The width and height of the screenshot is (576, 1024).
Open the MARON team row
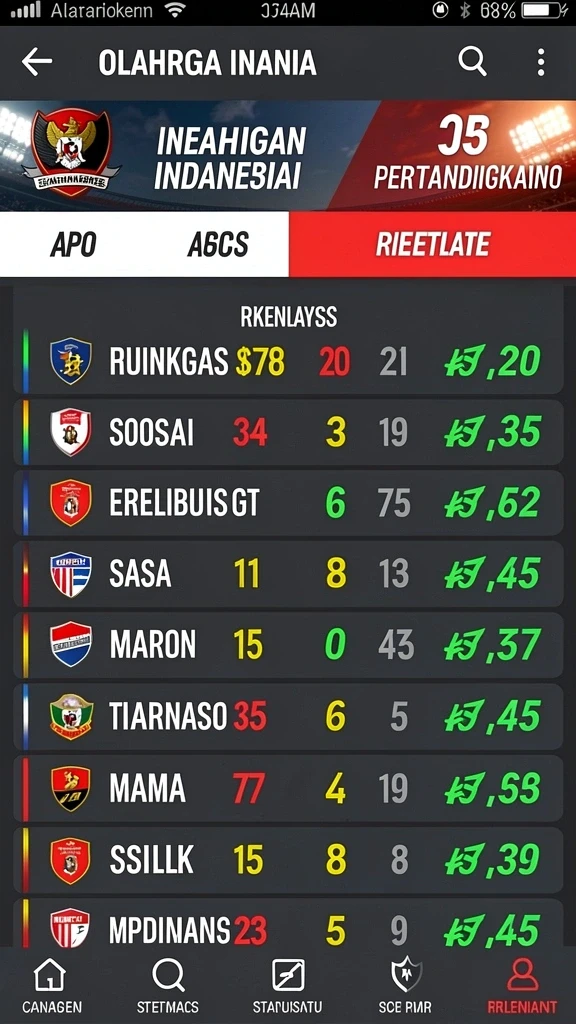[288, 645]
